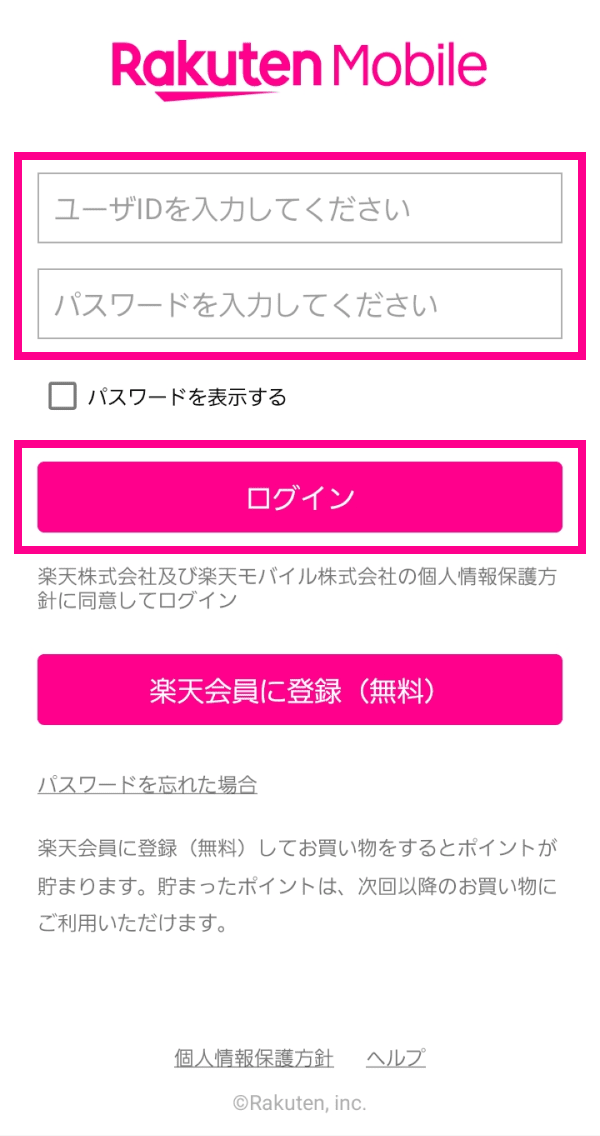The height and width of the screenshot is (1136, 600).
Task: Tap the user ID input field
Action: pyautogui.click(x=300, y=208)
